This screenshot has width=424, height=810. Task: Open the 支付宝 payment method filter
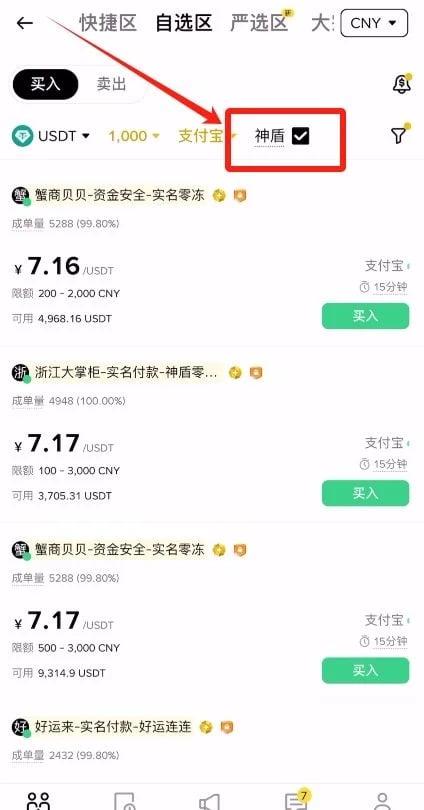tap(207, 136)
